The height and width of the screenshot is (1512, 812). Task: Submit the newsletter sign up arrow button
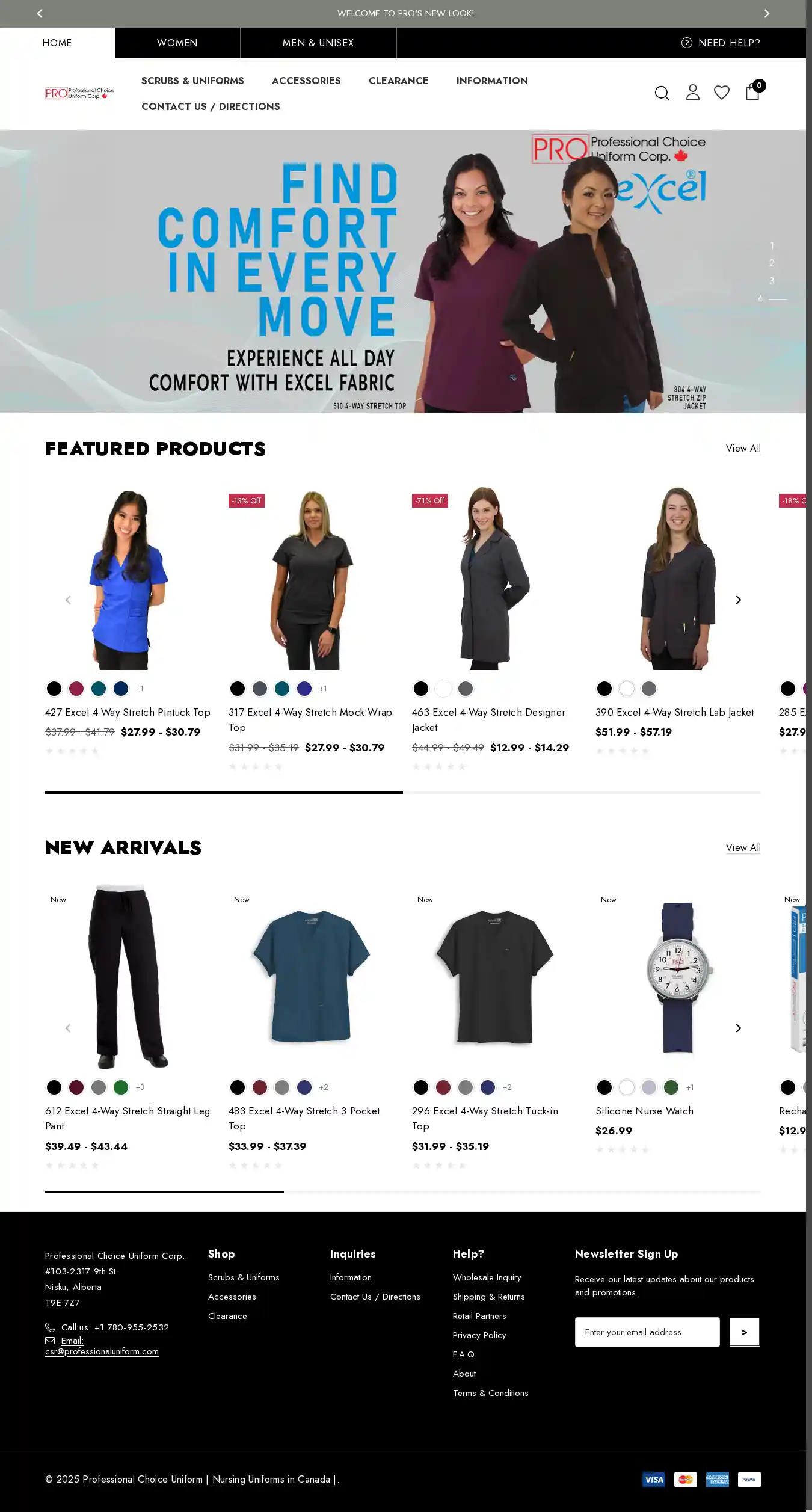(x=744, y=1332)
